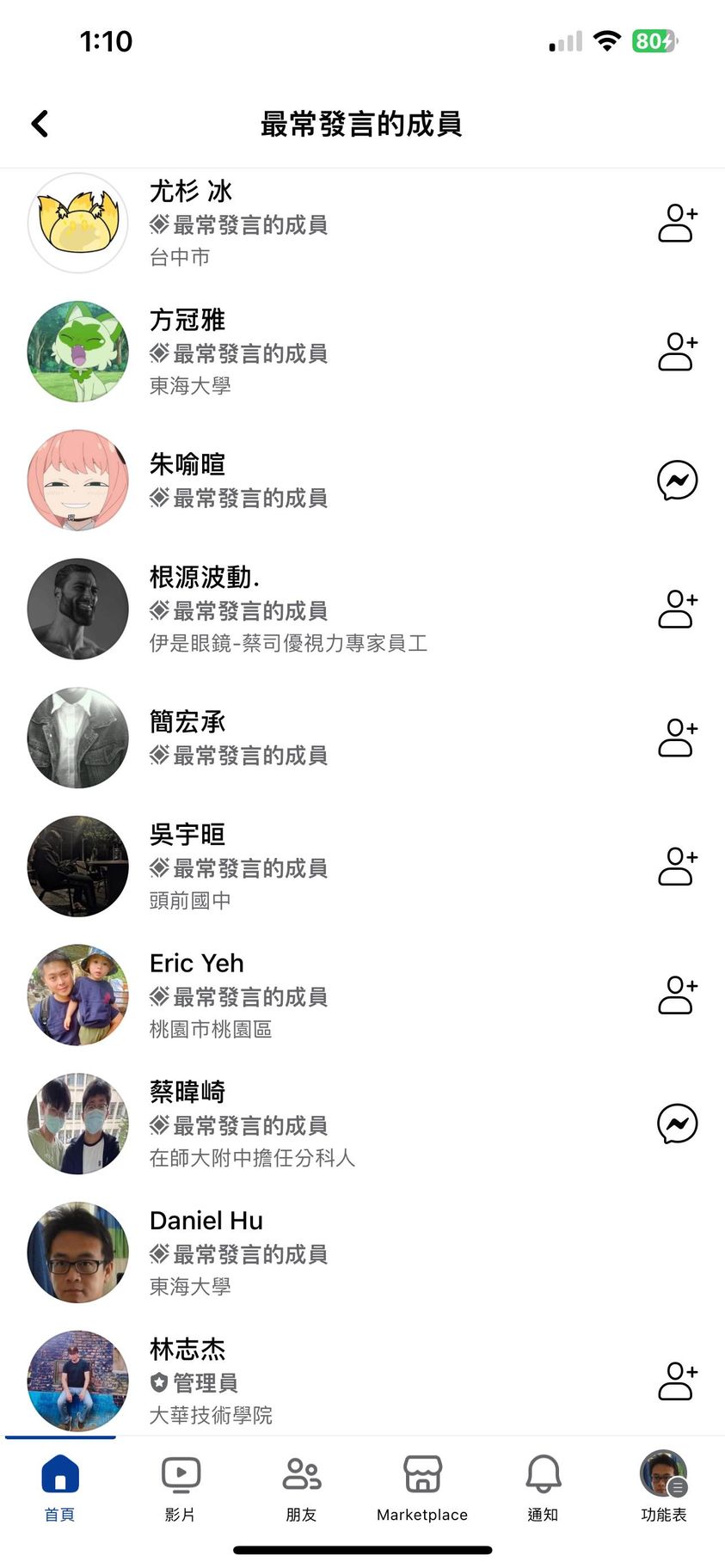725x1568 pixels.
Task: Message 朱喻暄 via Messenger icon
Action: 678,481
